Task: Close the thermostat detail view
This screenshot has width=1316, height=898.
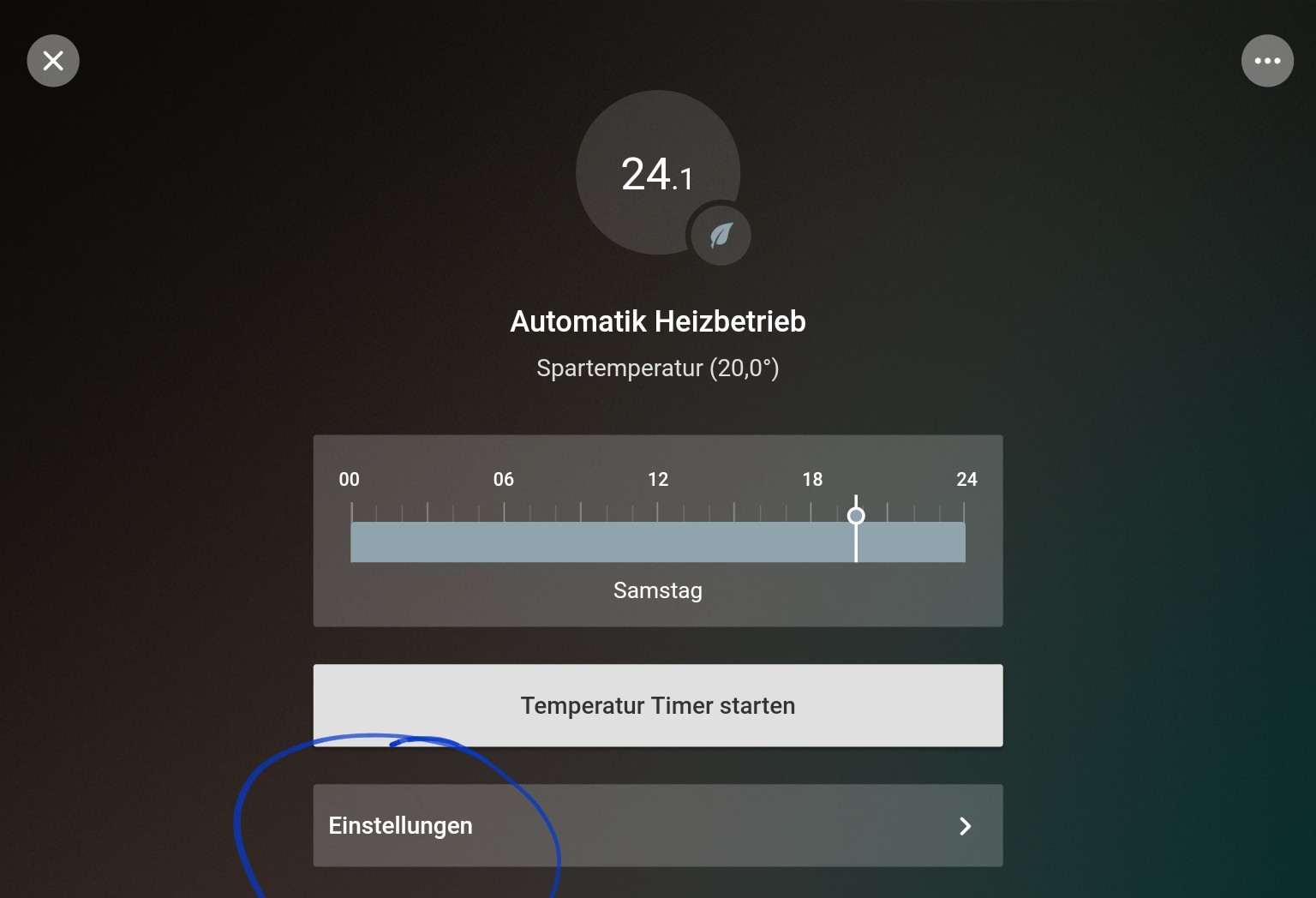Action: point(53,61)
